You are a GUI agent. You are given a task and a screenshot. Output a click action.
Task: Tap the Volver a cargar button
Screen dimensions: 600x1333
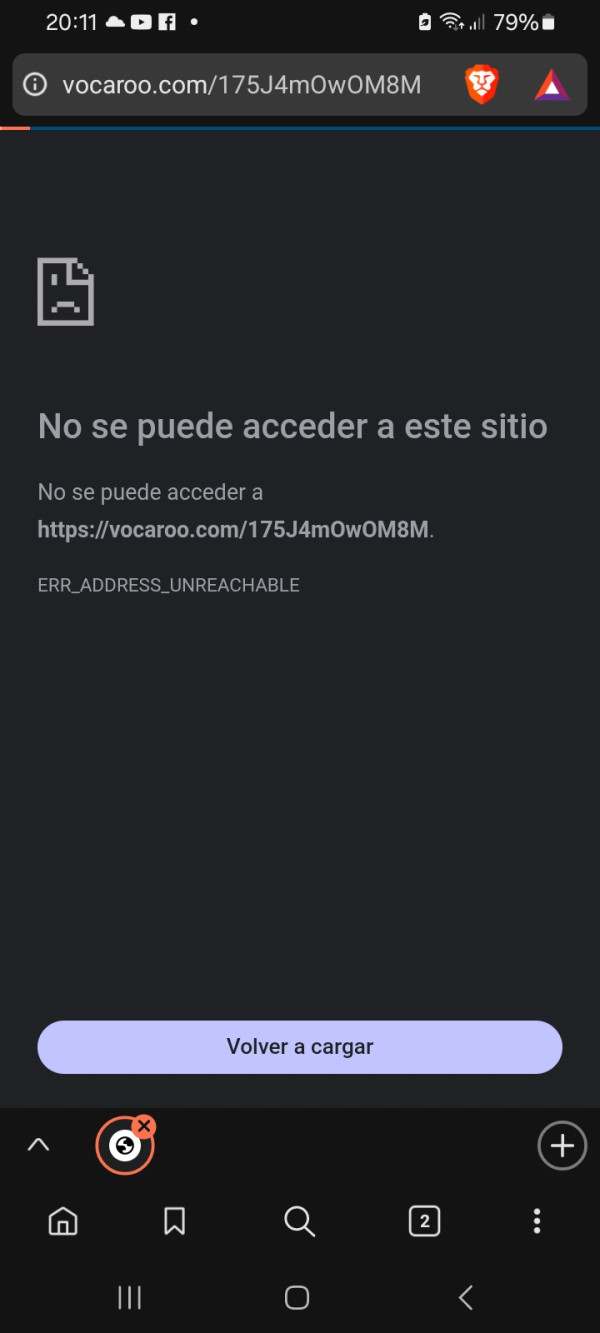[300, 1047]
